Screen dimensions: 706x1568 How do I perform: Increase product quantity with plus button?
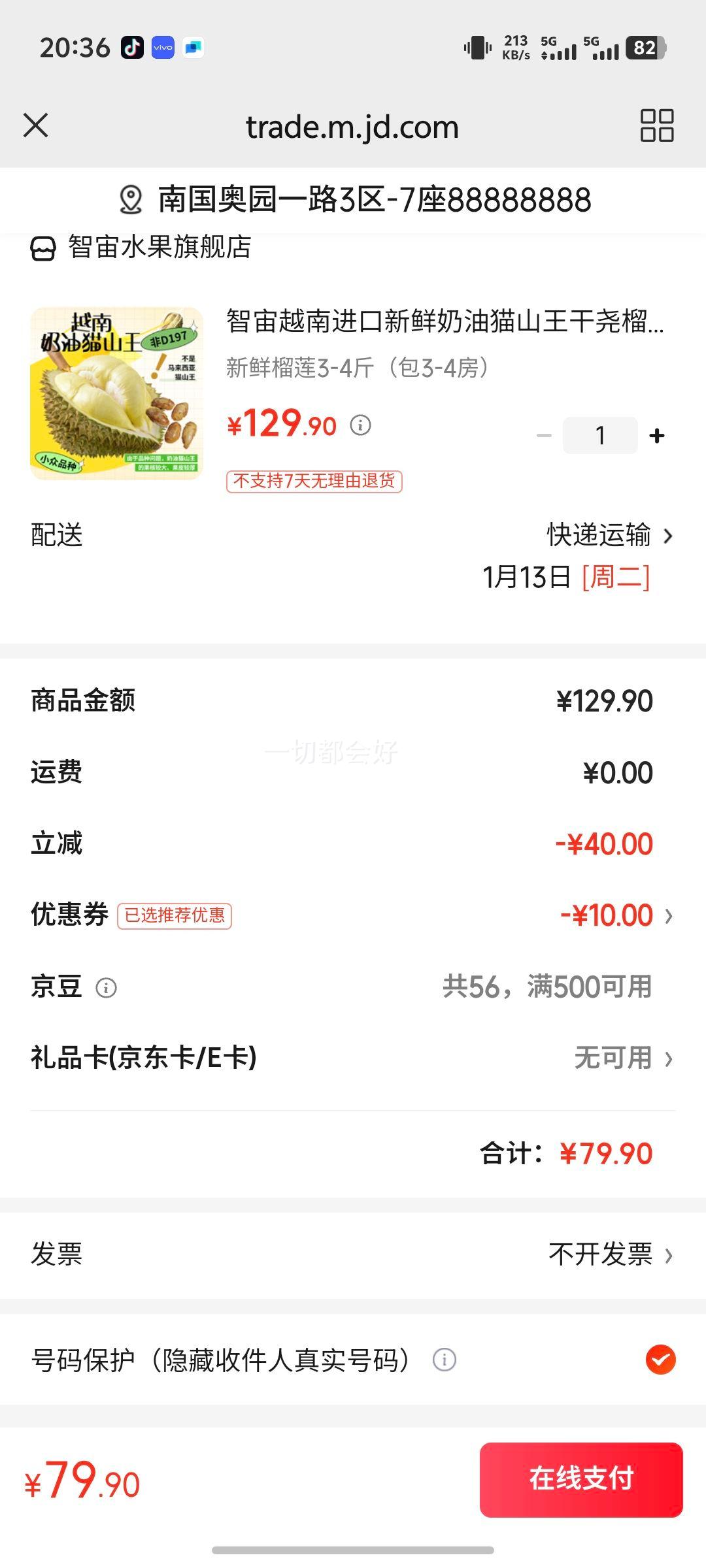click(657, 436)
